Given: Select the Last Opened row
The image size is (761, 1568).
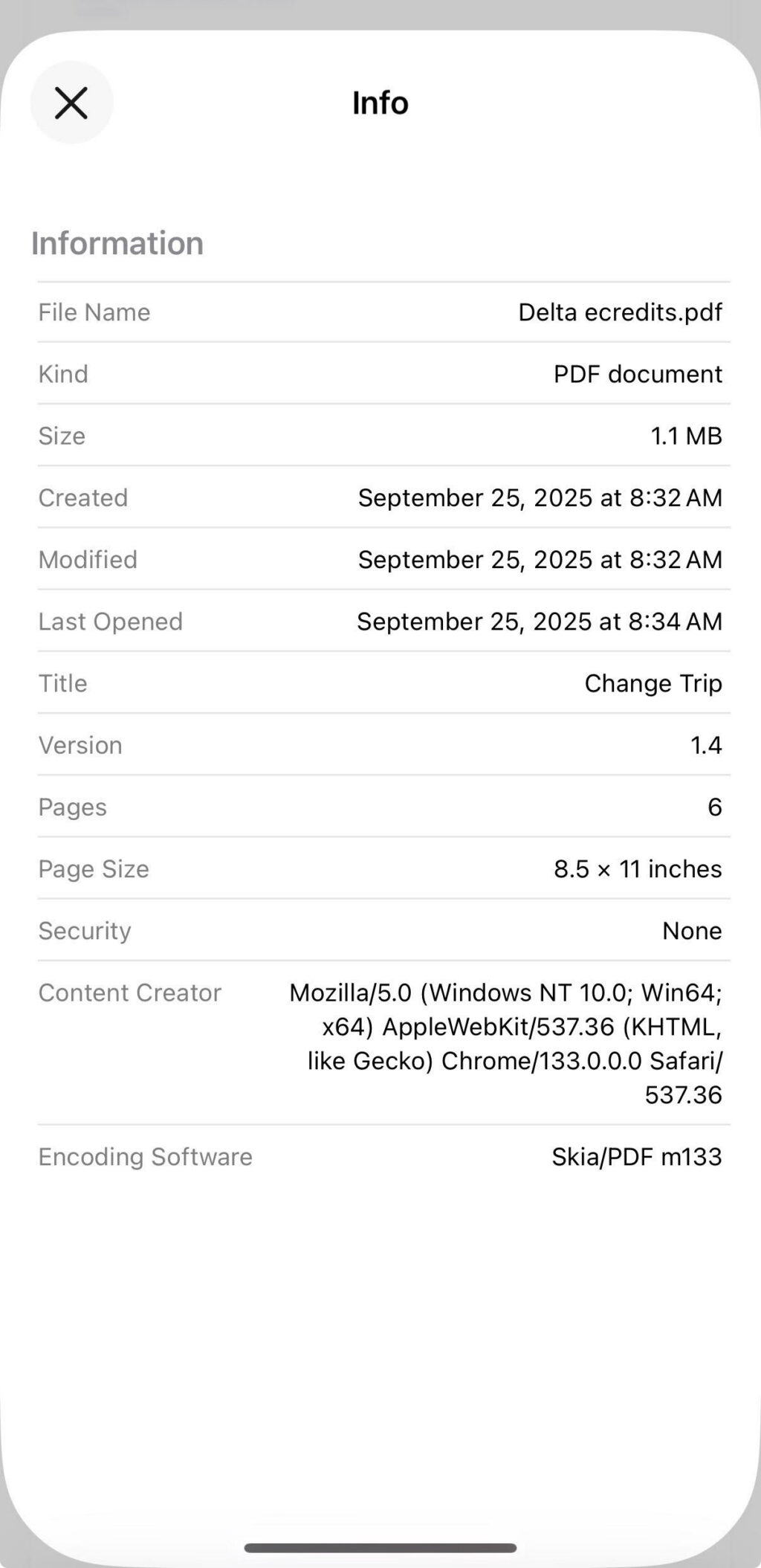Looking at the screenshot, I should 380,622.
